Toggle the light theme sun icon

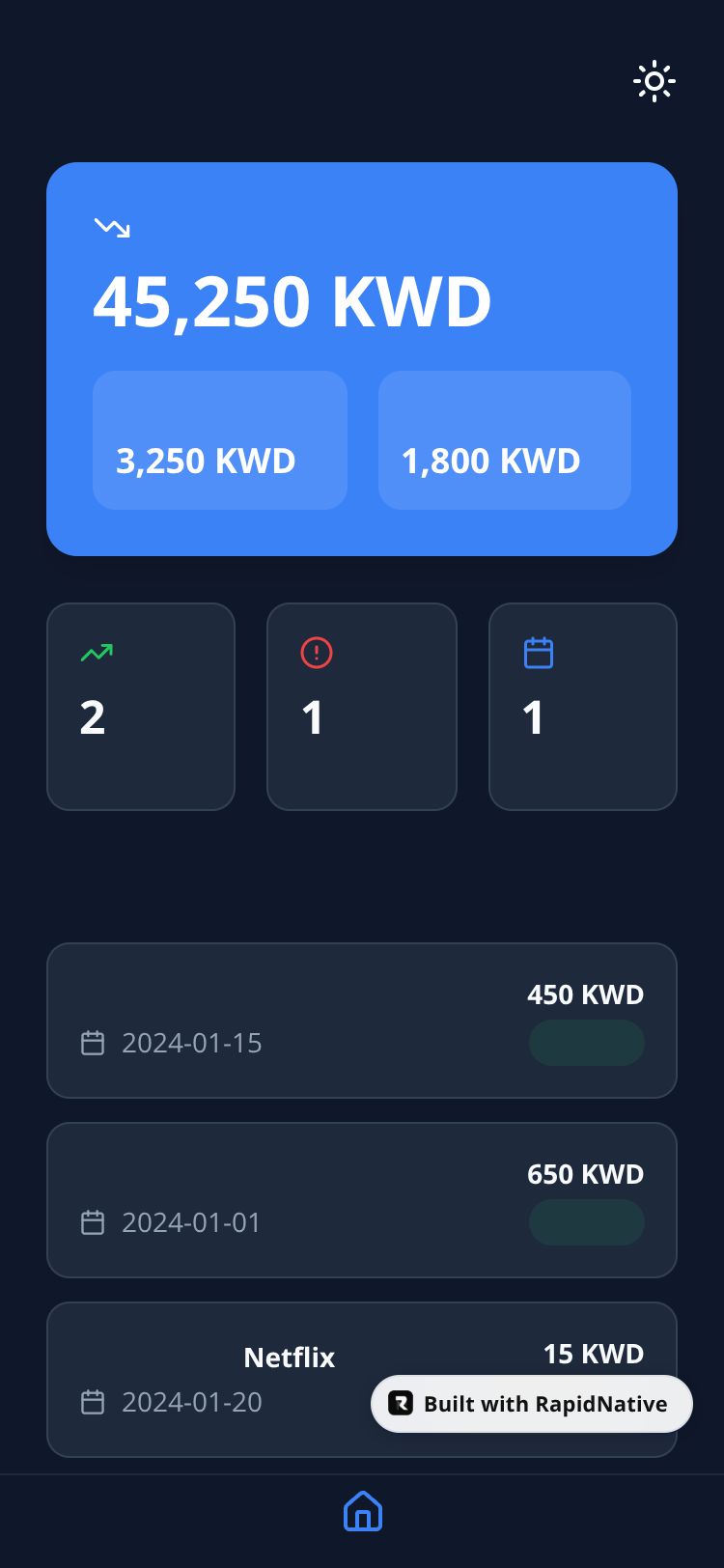654,82
